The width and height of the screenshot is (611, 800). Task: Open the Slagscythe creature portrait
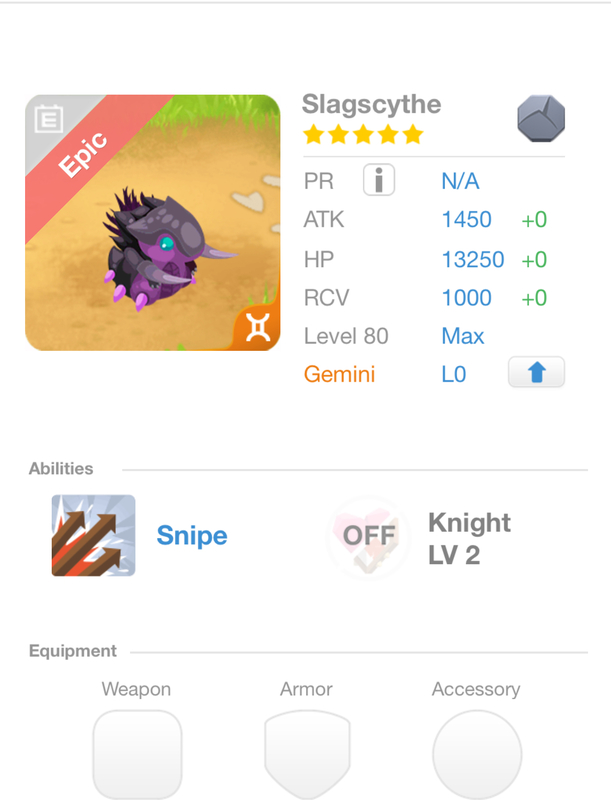click(152, 223)
